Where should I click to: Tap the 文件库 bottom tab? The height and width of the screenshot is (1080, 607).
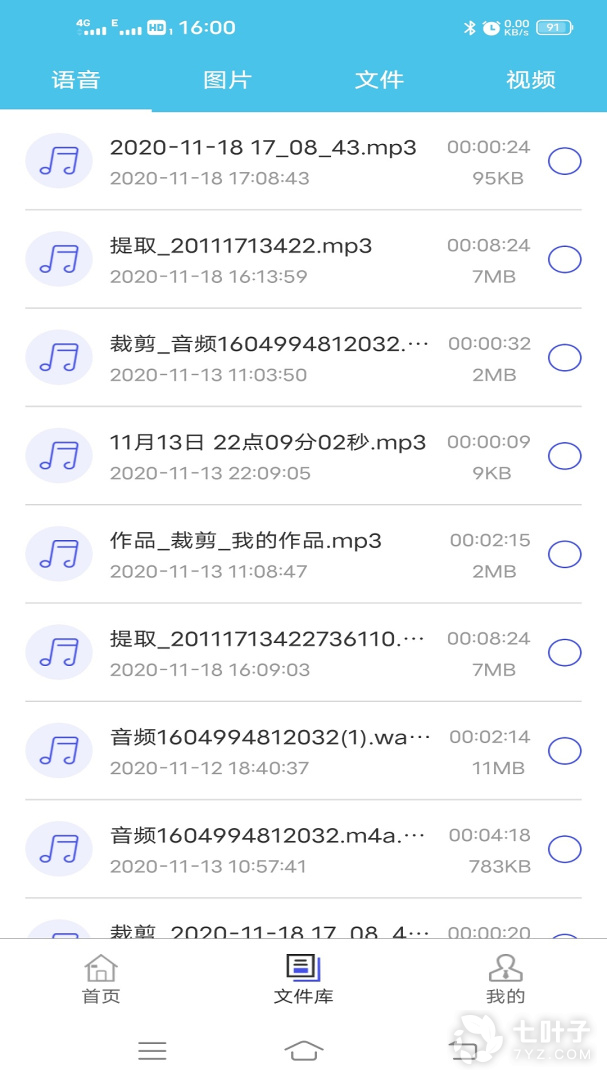[303, 979]
